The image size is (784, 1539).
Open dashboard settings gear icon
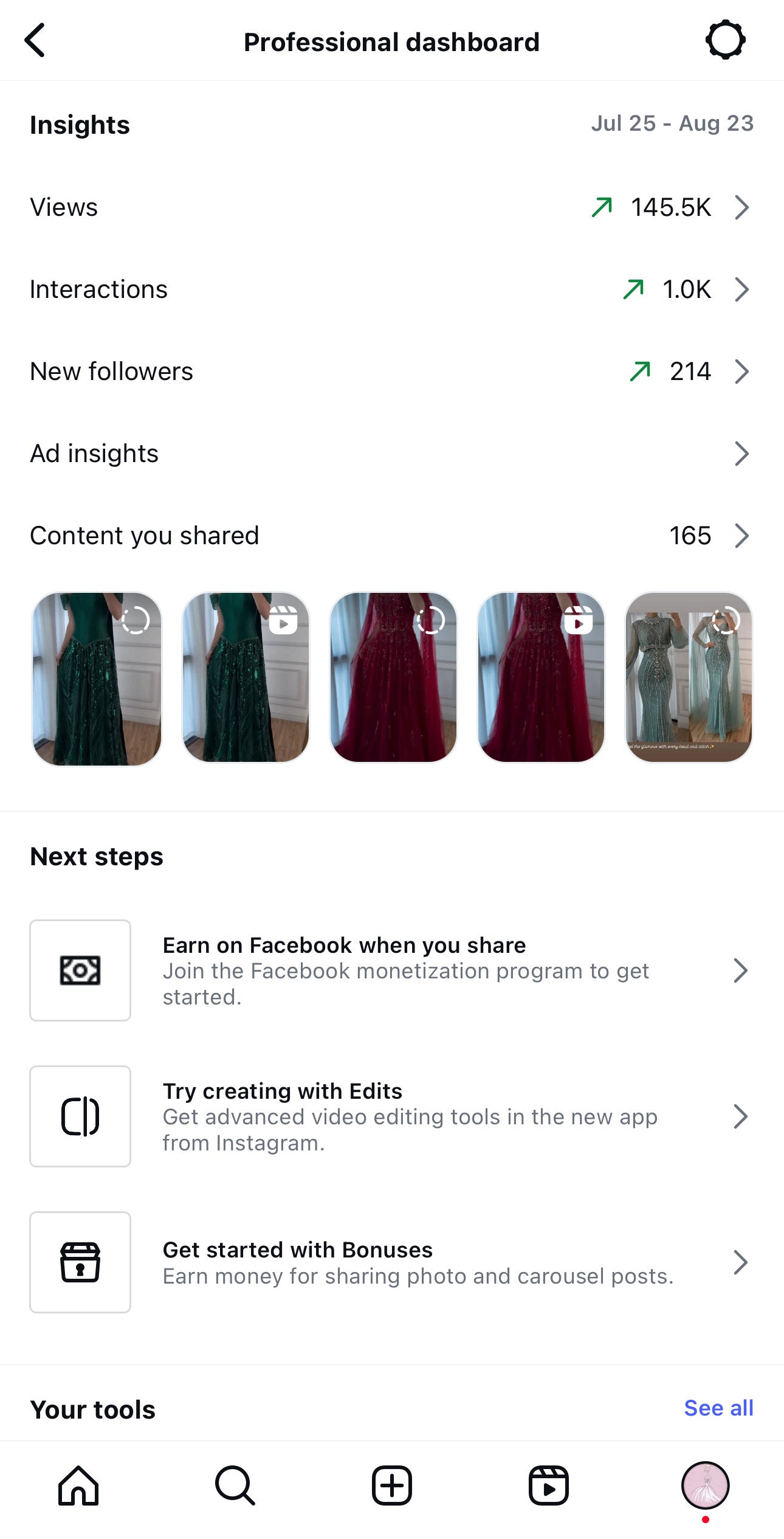725,41
